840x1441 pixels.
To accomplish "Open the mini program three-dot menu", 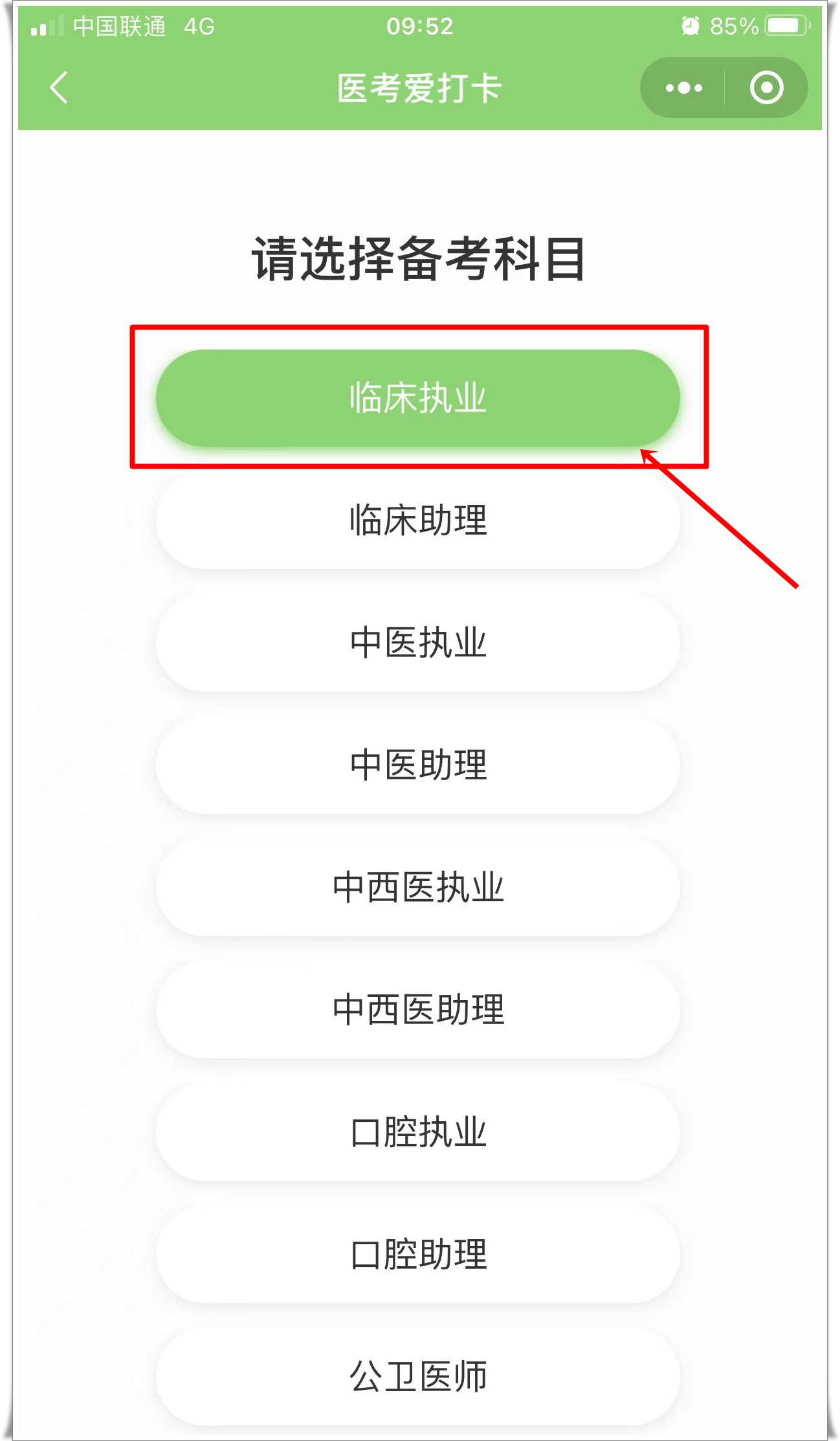I will pos(683,87).
